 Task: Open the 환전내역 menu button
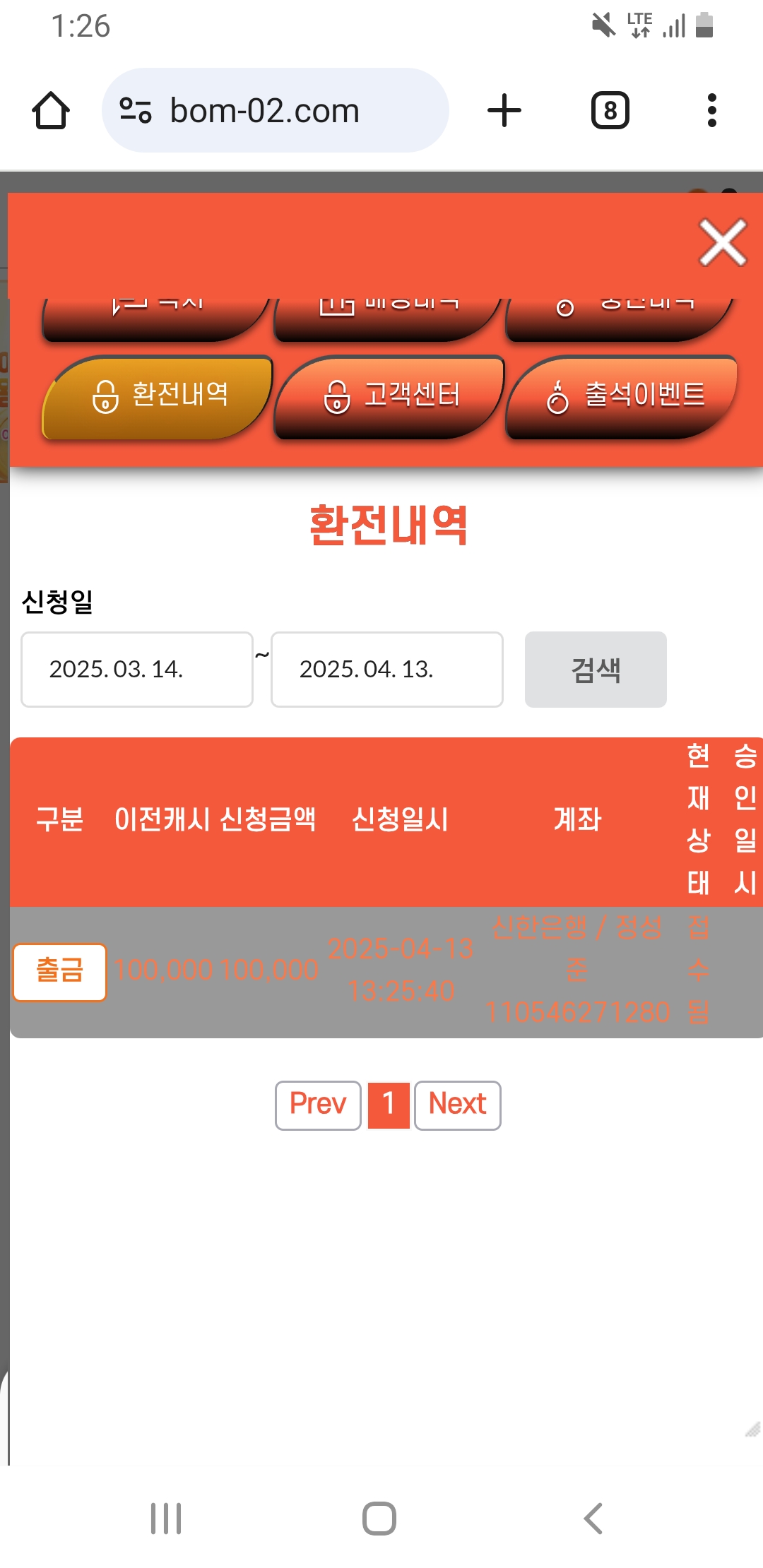[x=158, y=396]
